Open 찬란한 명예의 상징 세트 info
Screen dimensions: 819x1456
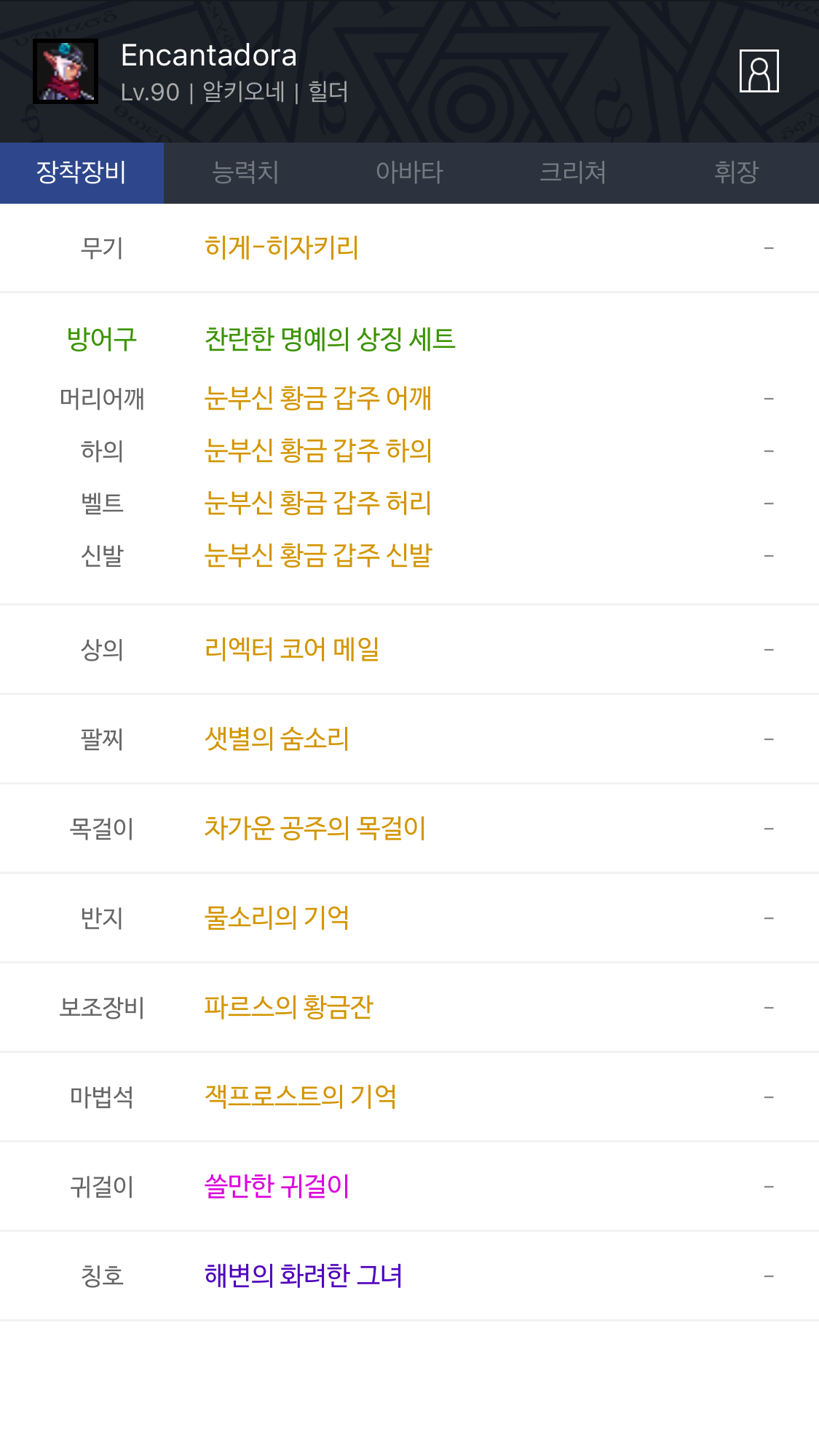tap(330, 339)
